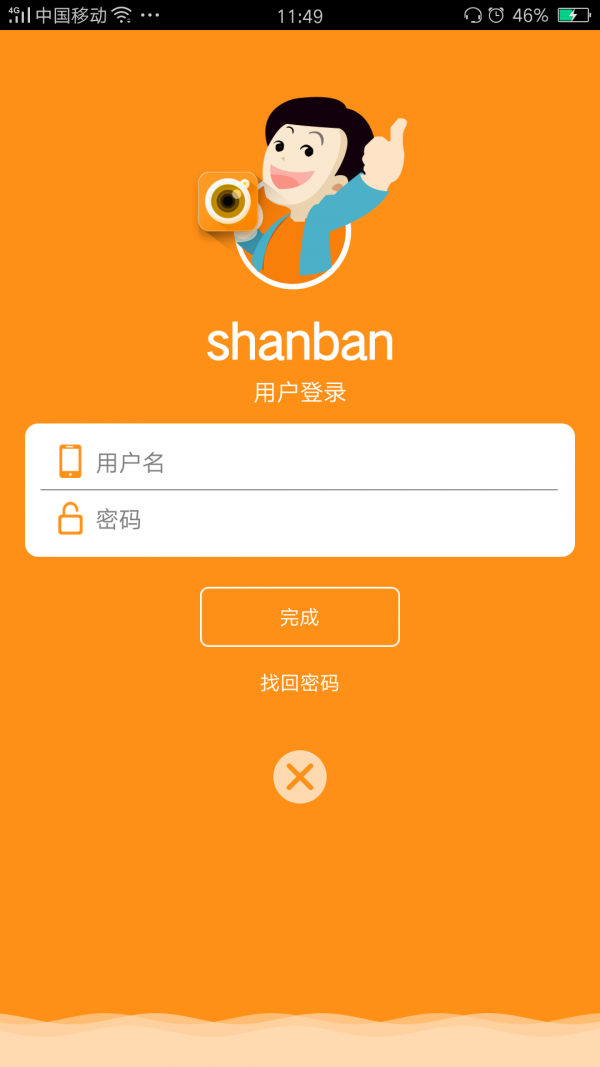Close the login screen with X
Image resolution: width=600 pixels, height=1067 pixels.
pyautogui.click(x=300, y=777)
